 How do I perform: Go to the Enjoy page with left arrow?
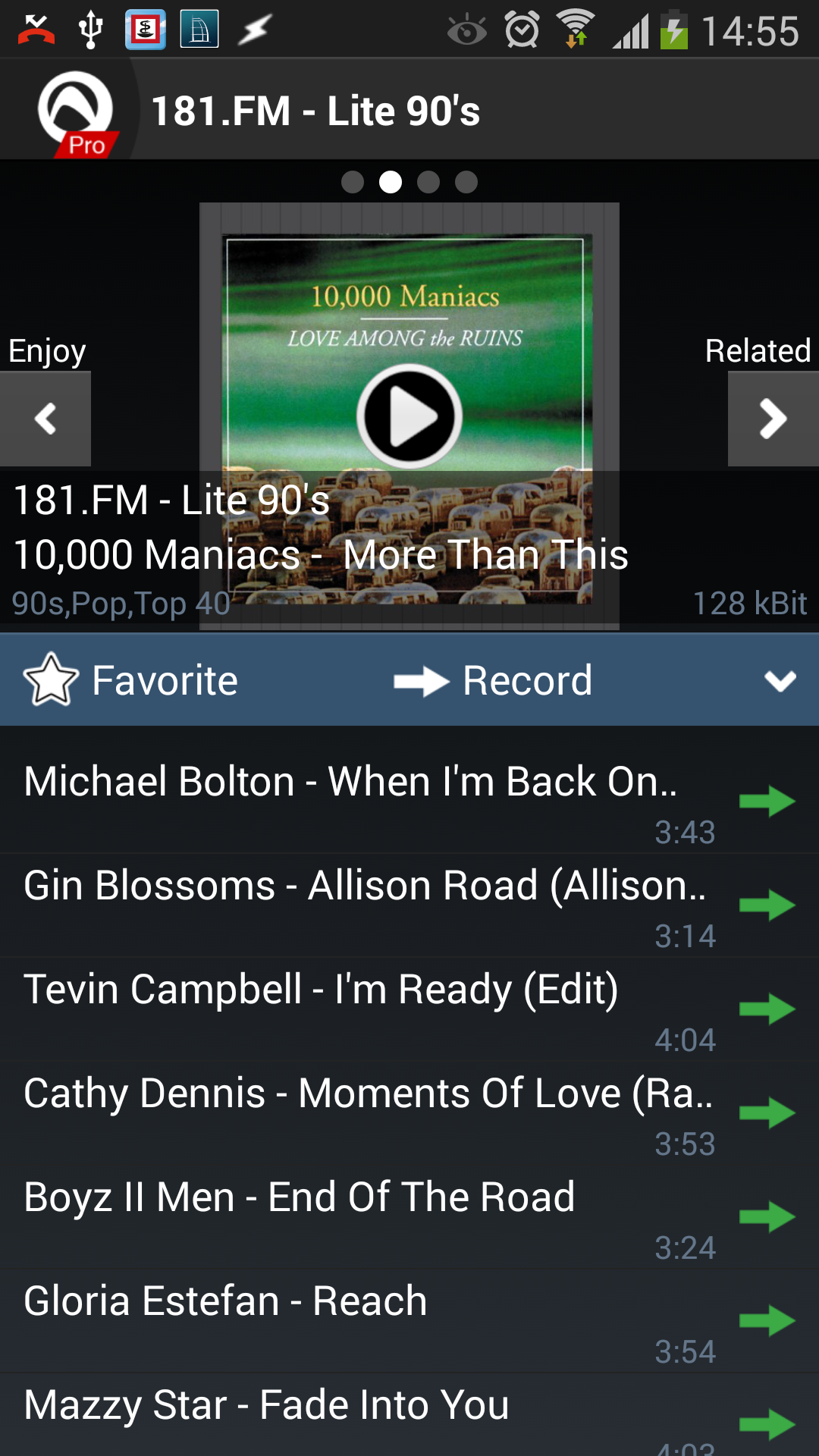pos(45,418)
